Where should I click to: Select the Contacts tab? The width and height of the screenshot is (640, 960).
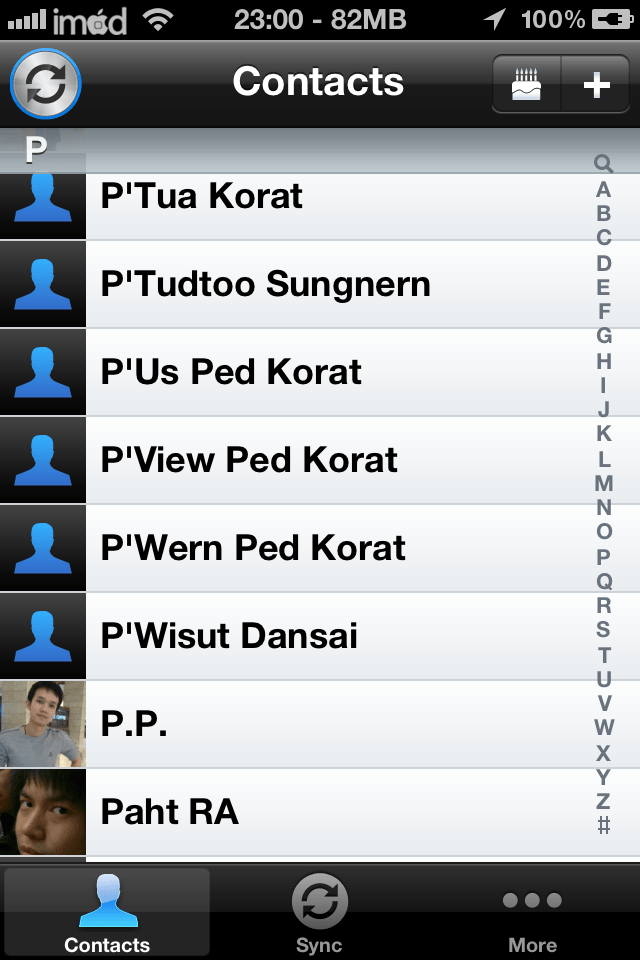tap(107, 912)
